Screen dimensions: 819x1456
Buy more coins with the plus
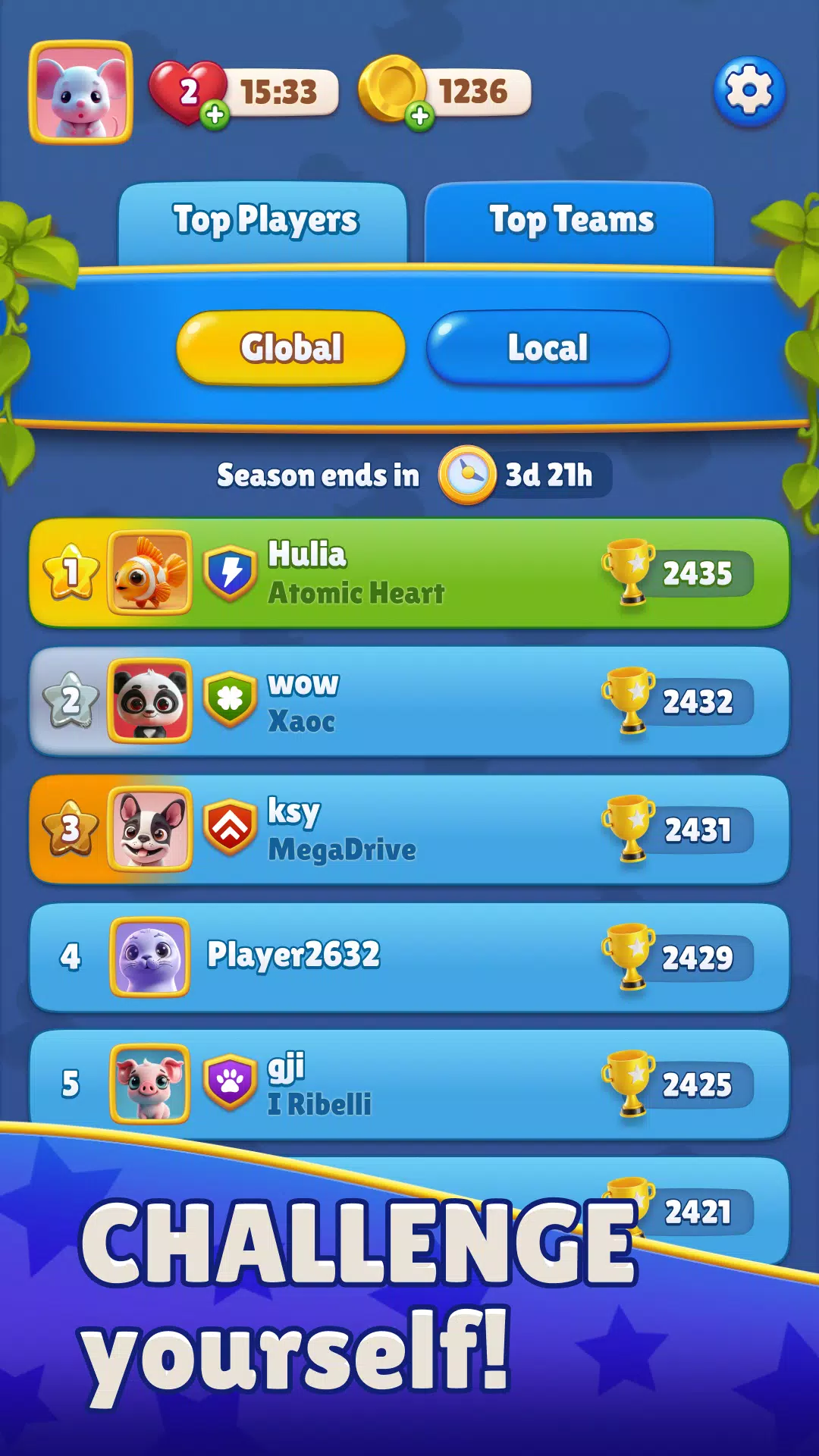(420, 117)
